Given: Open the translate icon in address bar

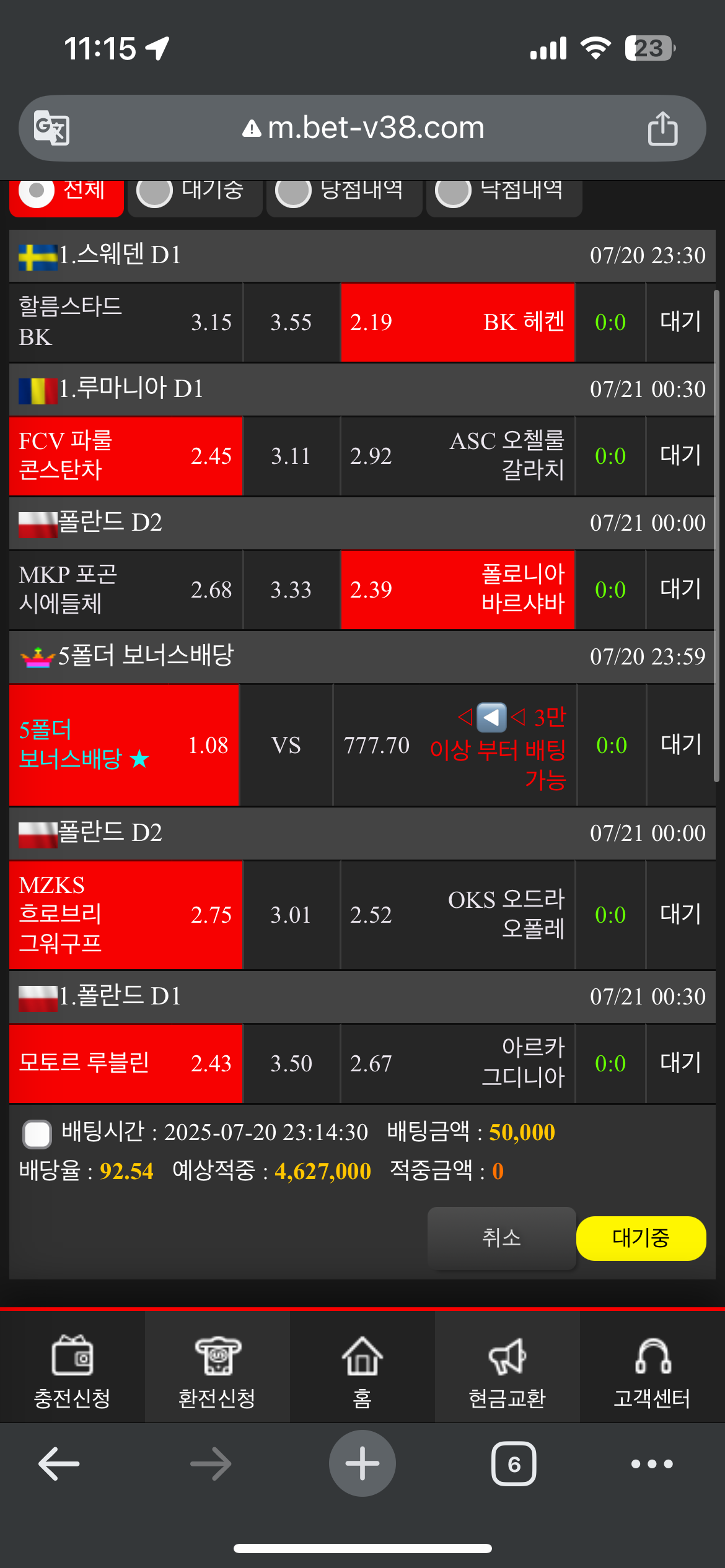Looking at the screenshot, I should coord(51,128).
